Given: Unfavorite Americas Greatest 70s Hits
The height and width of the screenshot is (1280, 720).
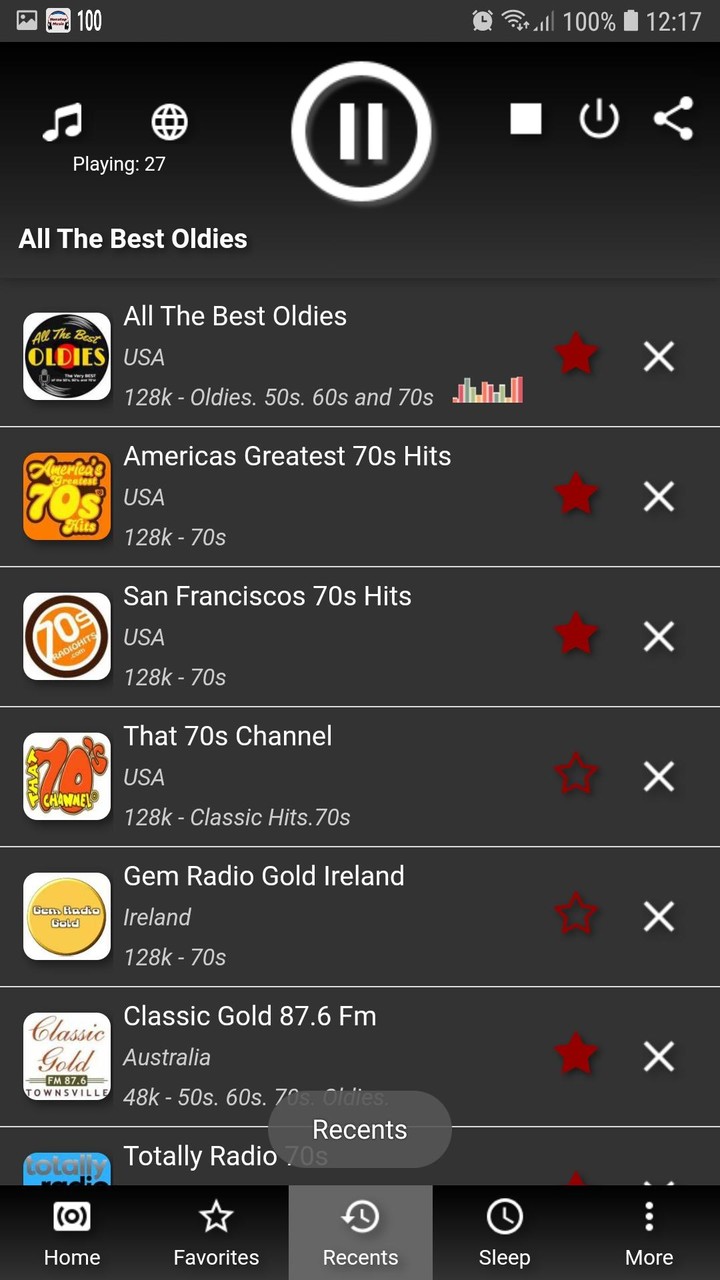Looking at the screenshot, I should tap(577, 494).
